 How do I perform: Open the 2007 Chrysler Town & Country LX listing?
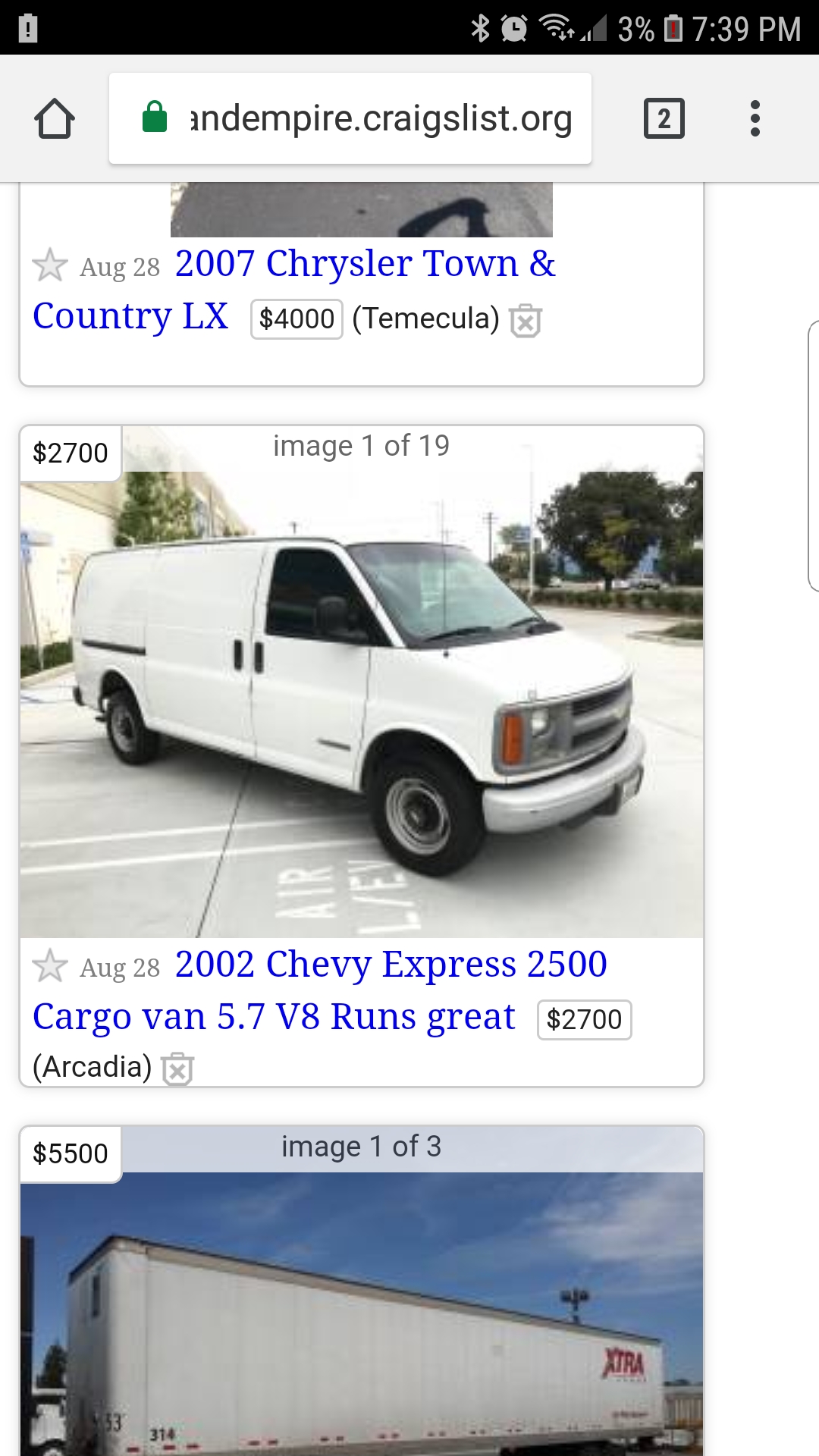pyautogui.click(x=364, y=265)
